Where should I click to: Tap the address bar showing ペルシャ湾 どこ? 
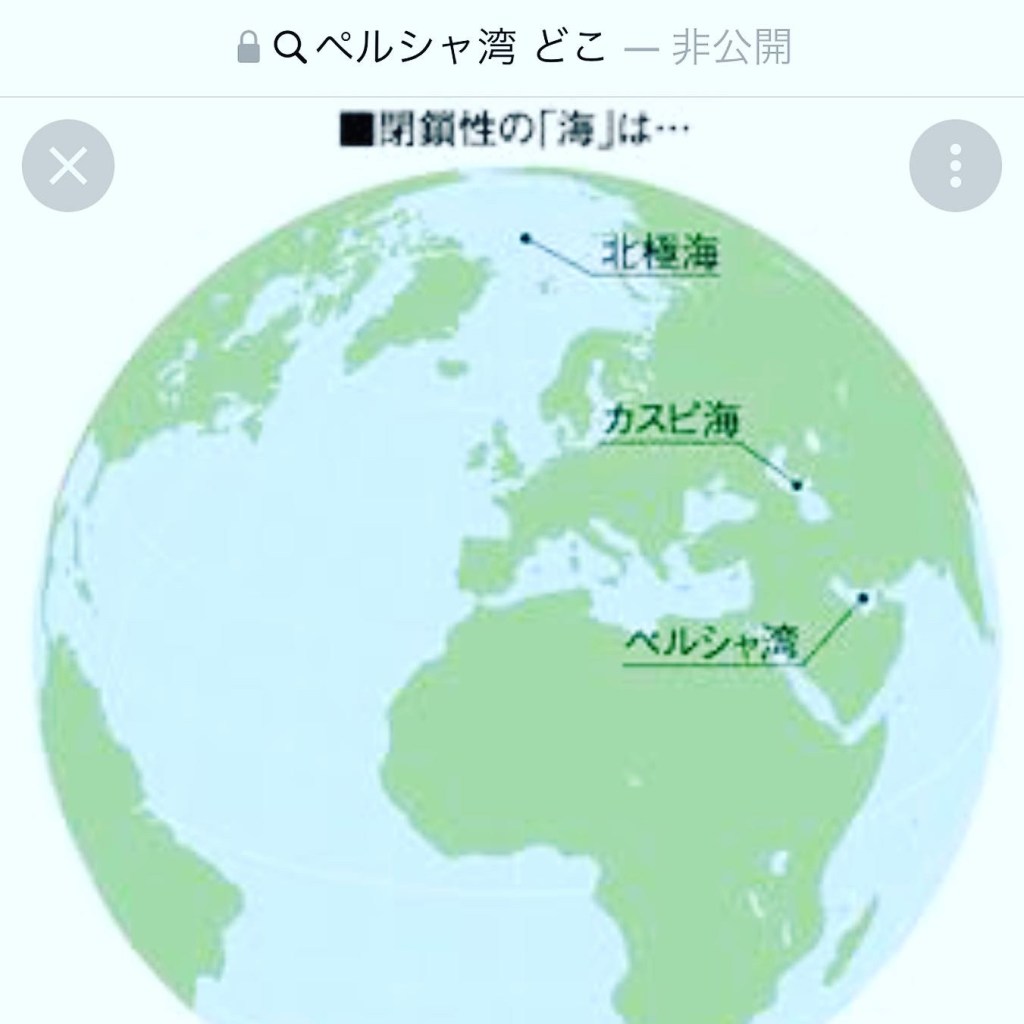pyautogui.click(x=512, y=47)
